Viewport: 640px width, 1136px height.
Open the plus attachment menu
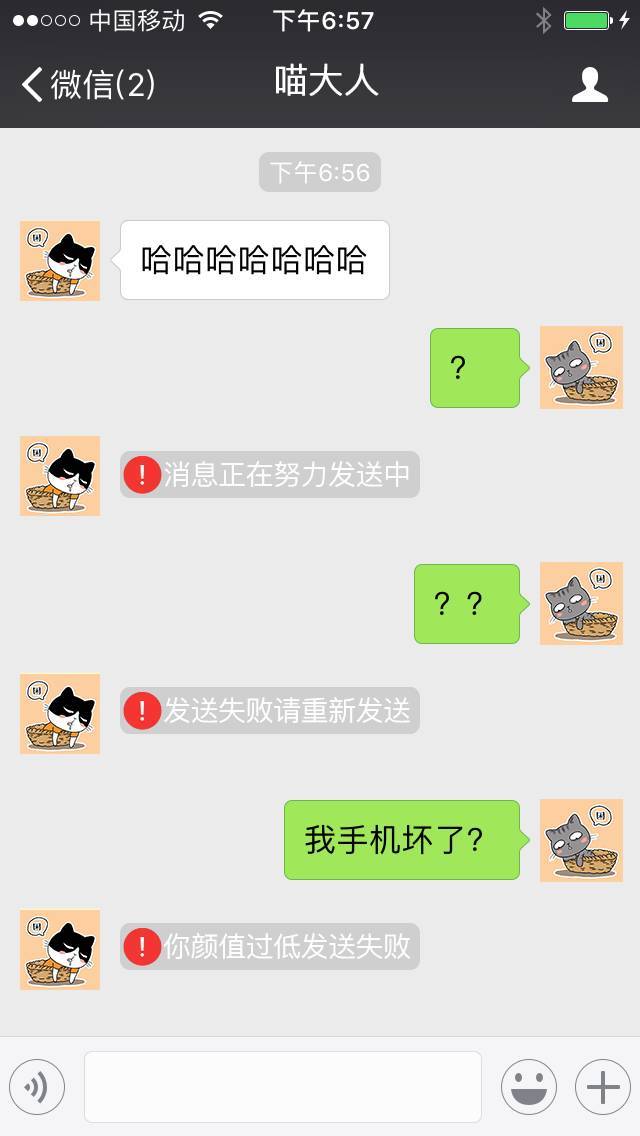click(x=602, y=1087)
